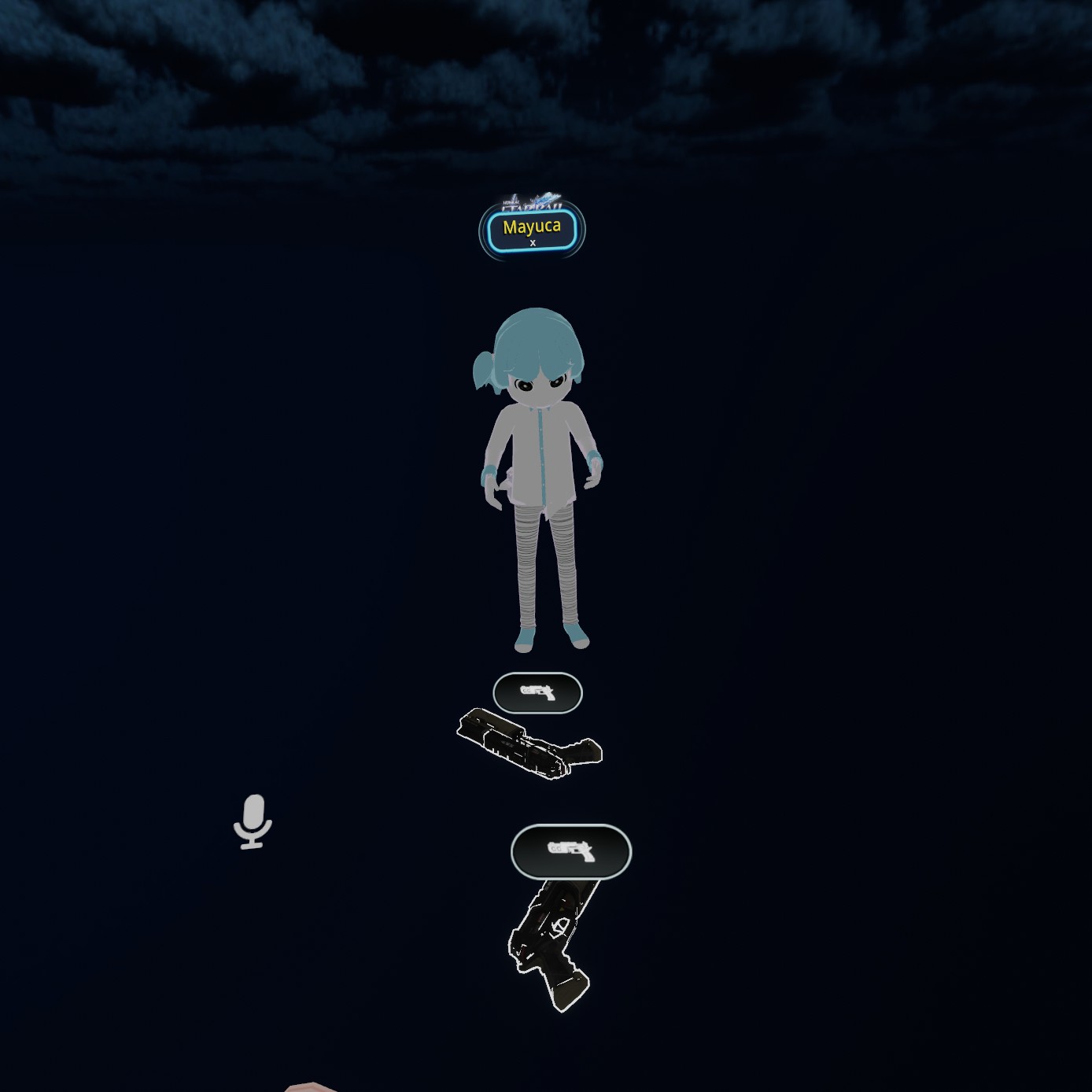Screen dimensions: 1092x1092
Task: Toggle the microphone mute icon
Action: 253,821
